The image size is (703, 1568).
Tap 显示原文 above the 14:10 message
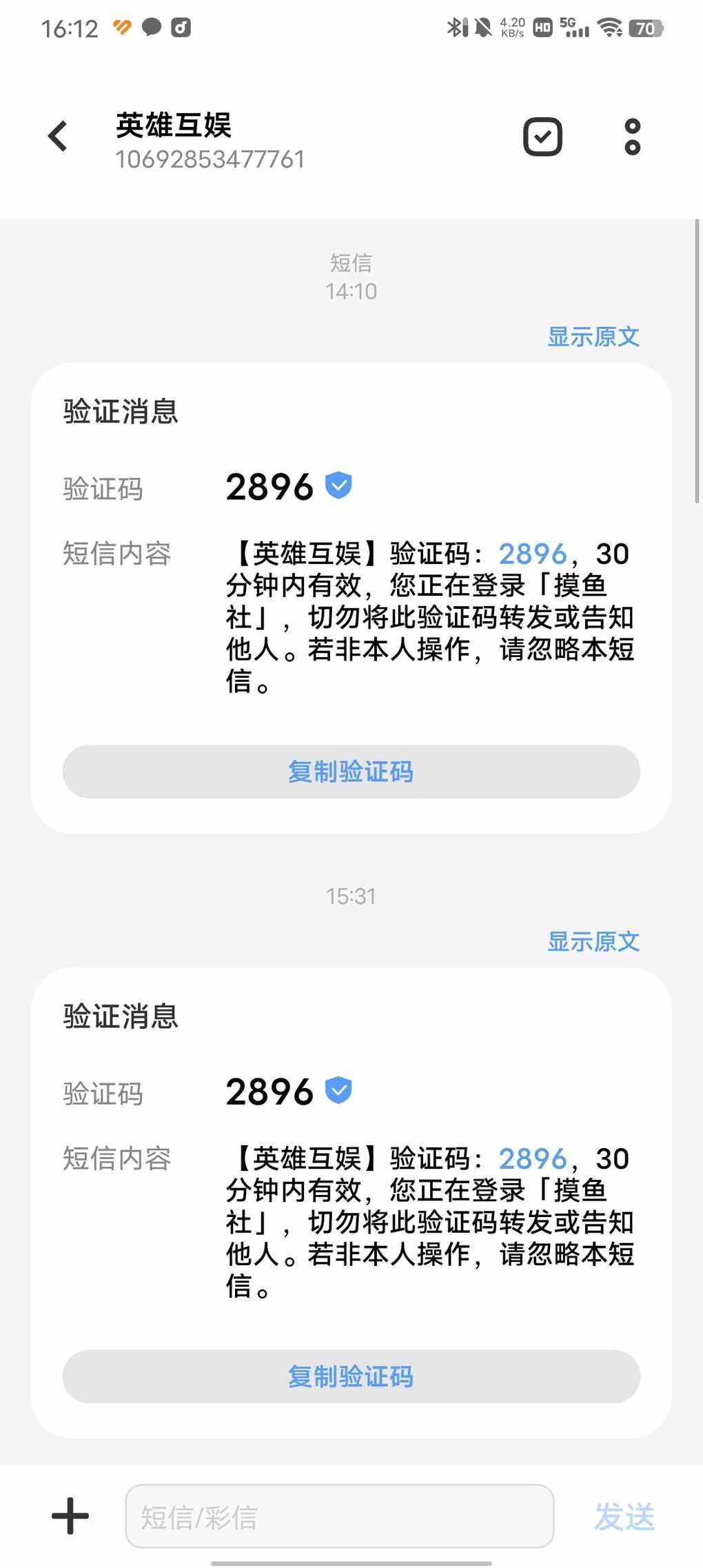tap(593, 336)
